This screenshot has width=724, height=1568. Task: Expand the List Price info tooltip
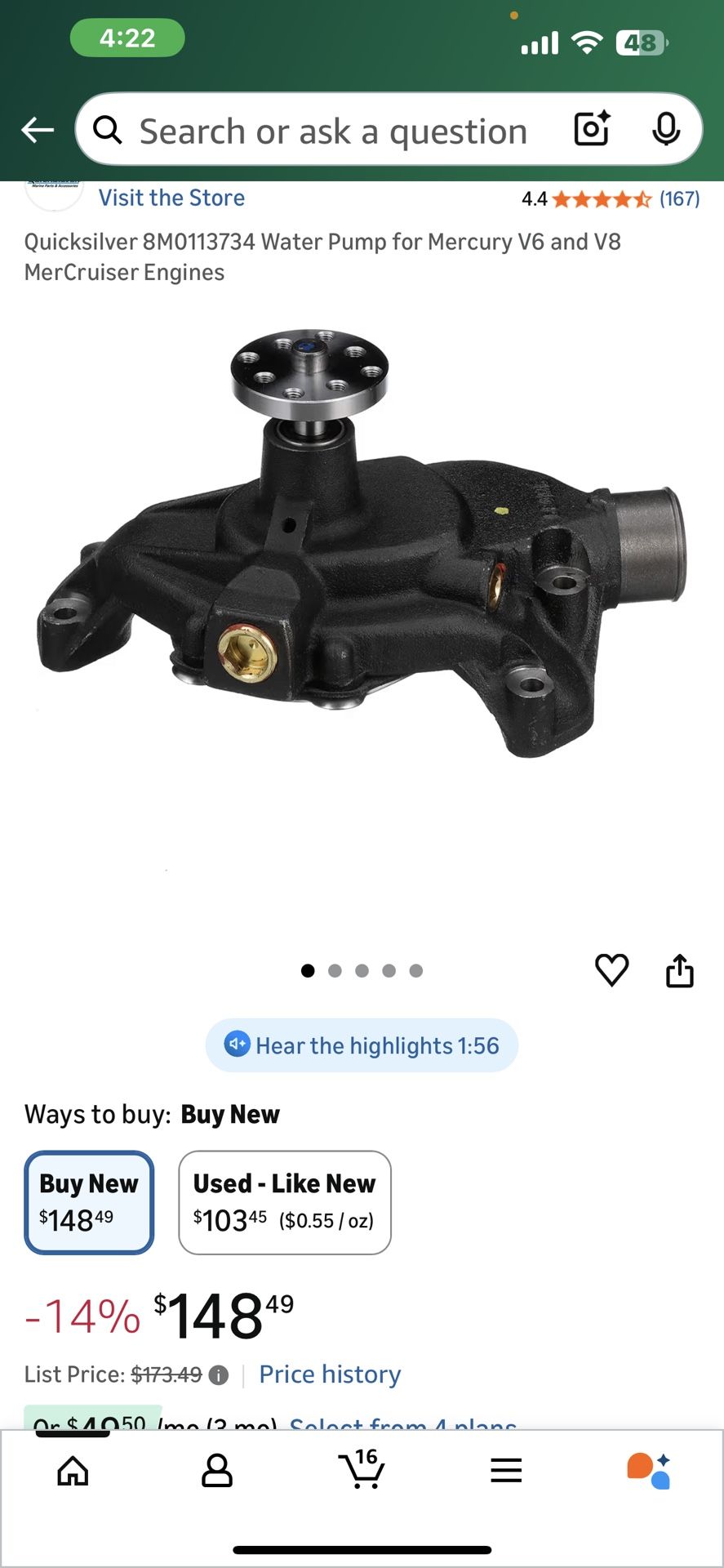pos(217,1374)
